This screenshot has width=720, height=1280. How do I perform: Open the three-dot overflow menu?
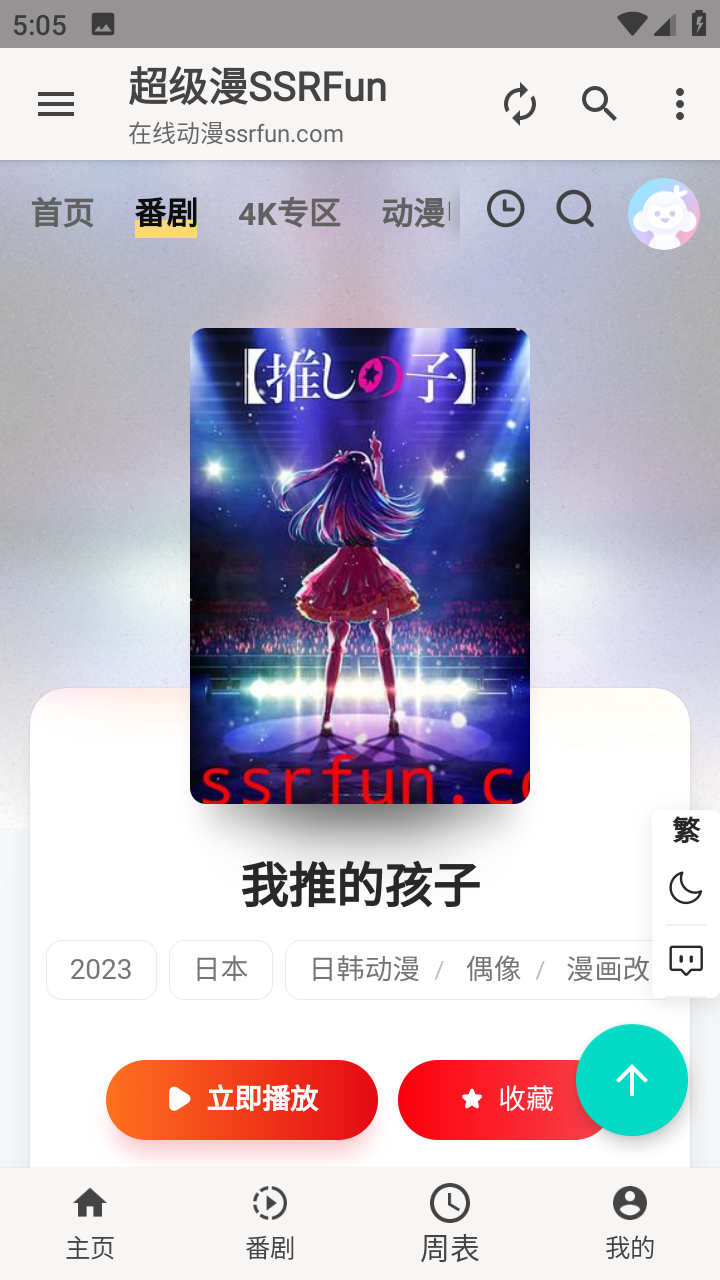pyautogui.click(x=680, y=104)
